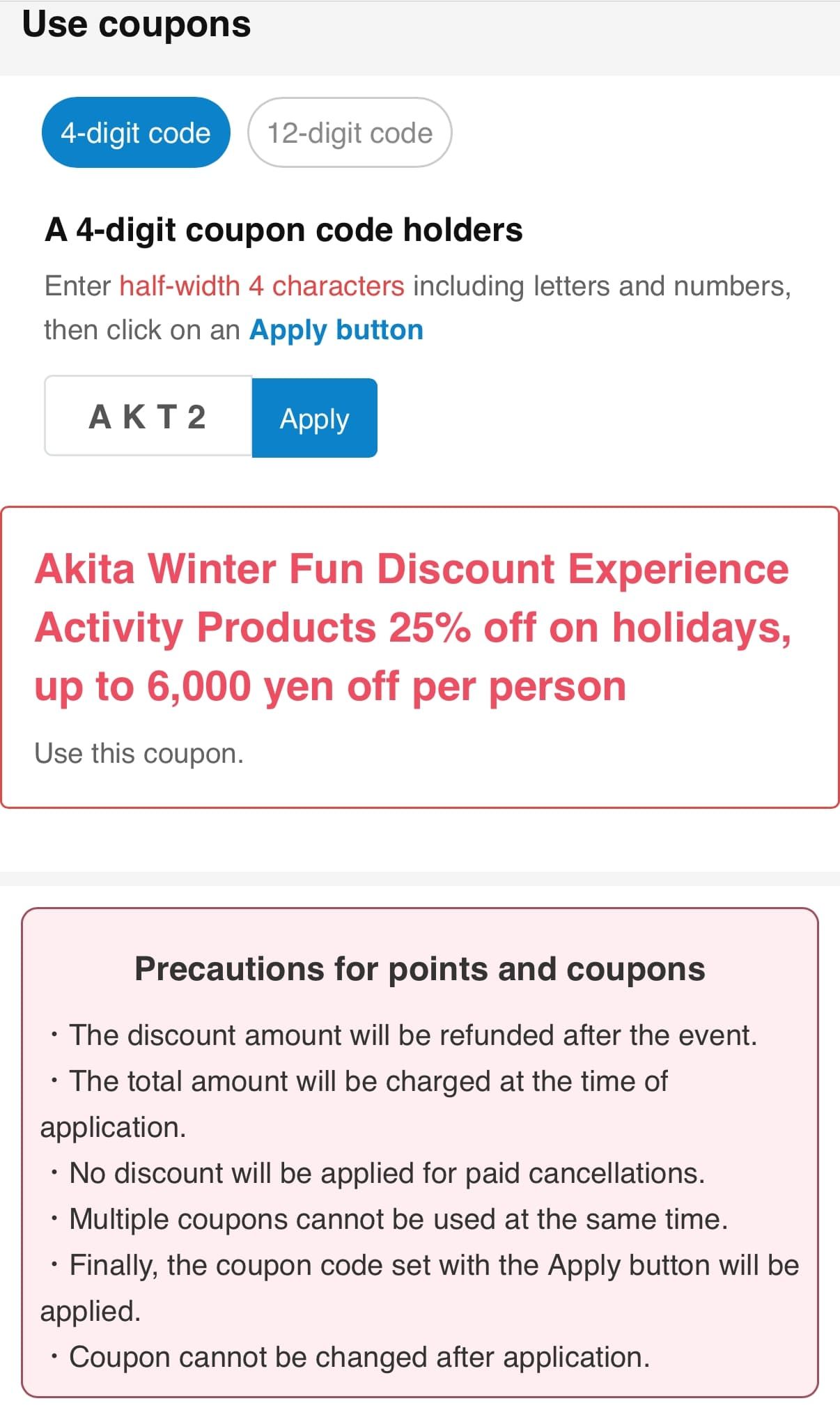This screenshot has height=1417, width=840.
Task: Click the blue Apply button hint link
Action: pyautogui.click(x=336, y=329)
